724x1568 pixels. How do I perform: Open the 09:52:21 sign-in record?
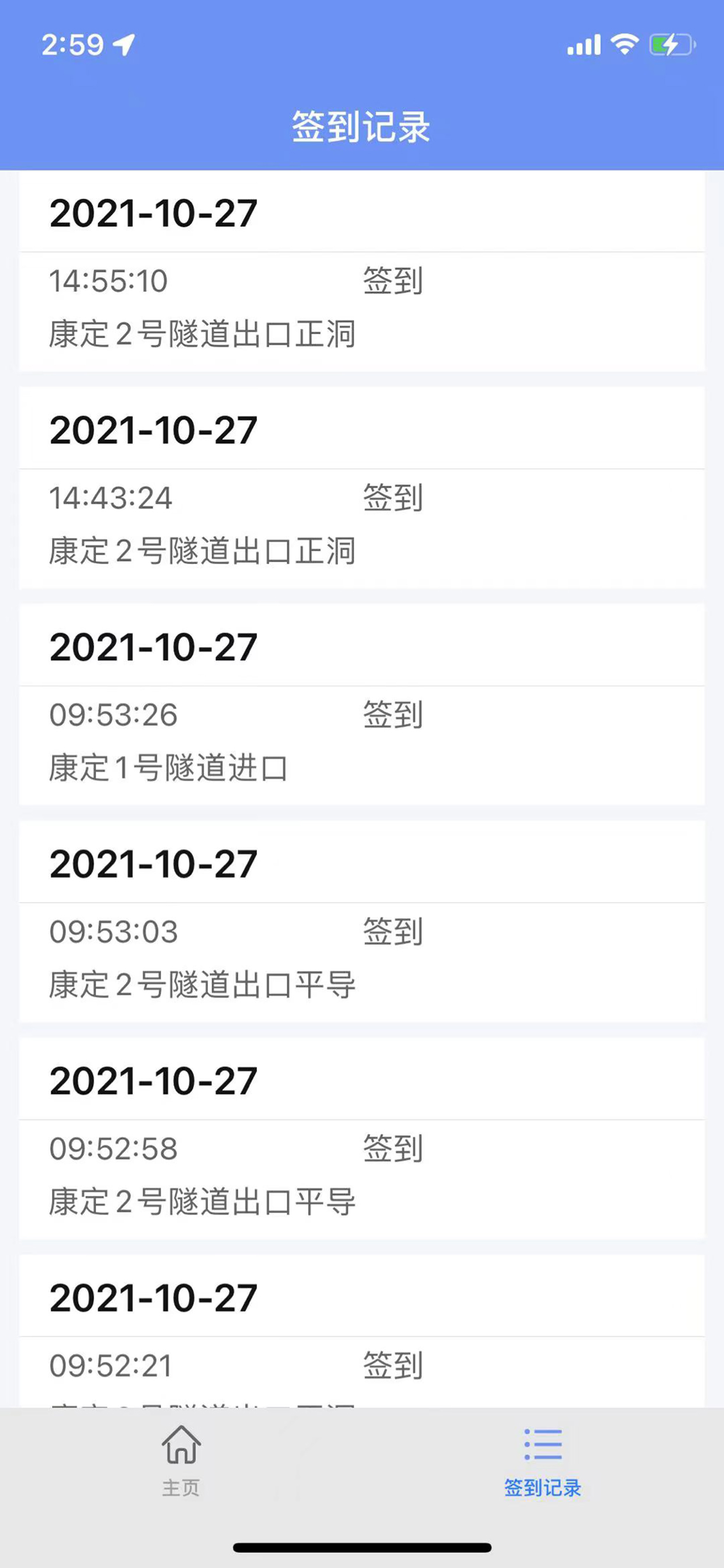point(362,1331)
